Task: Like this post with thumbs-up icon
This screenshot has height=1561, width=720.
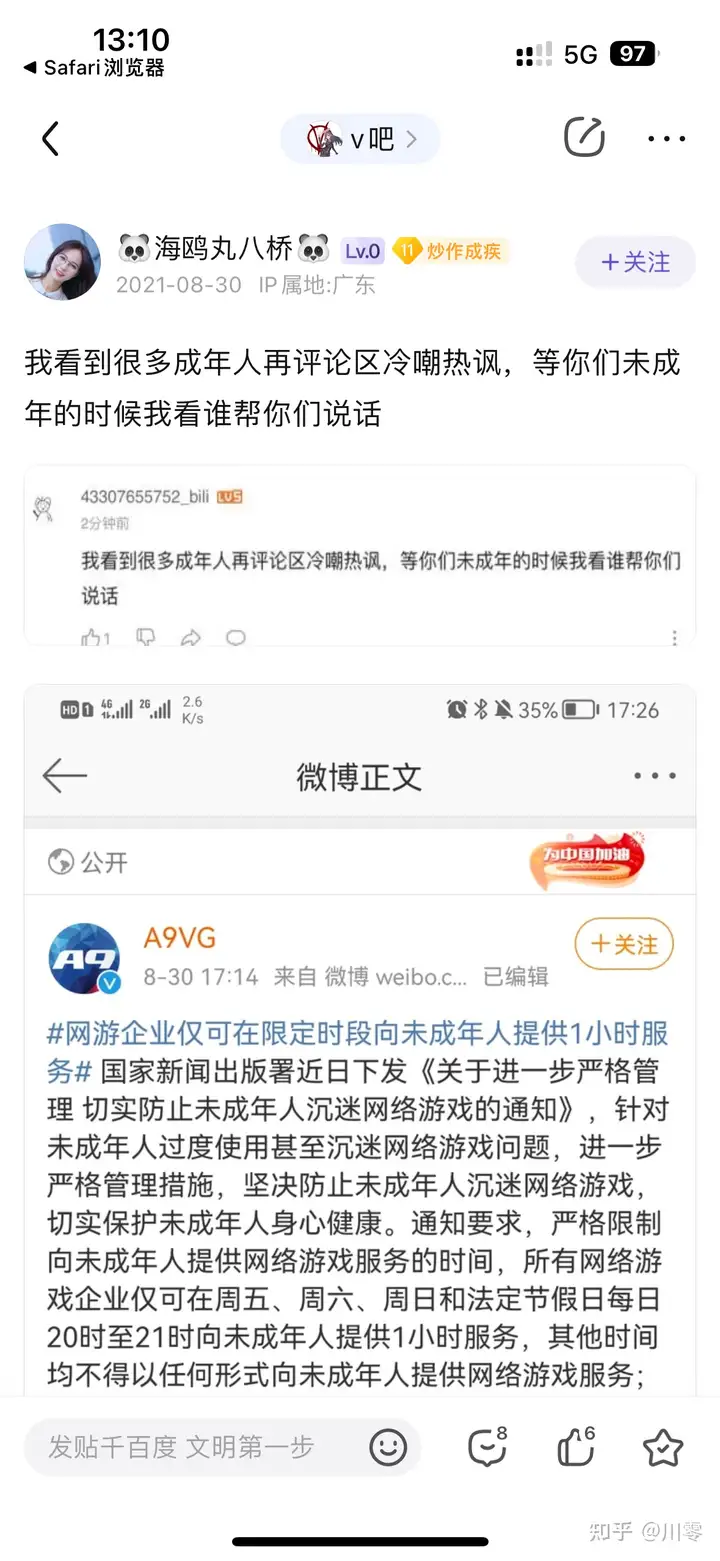Action: click(576, 1446)
